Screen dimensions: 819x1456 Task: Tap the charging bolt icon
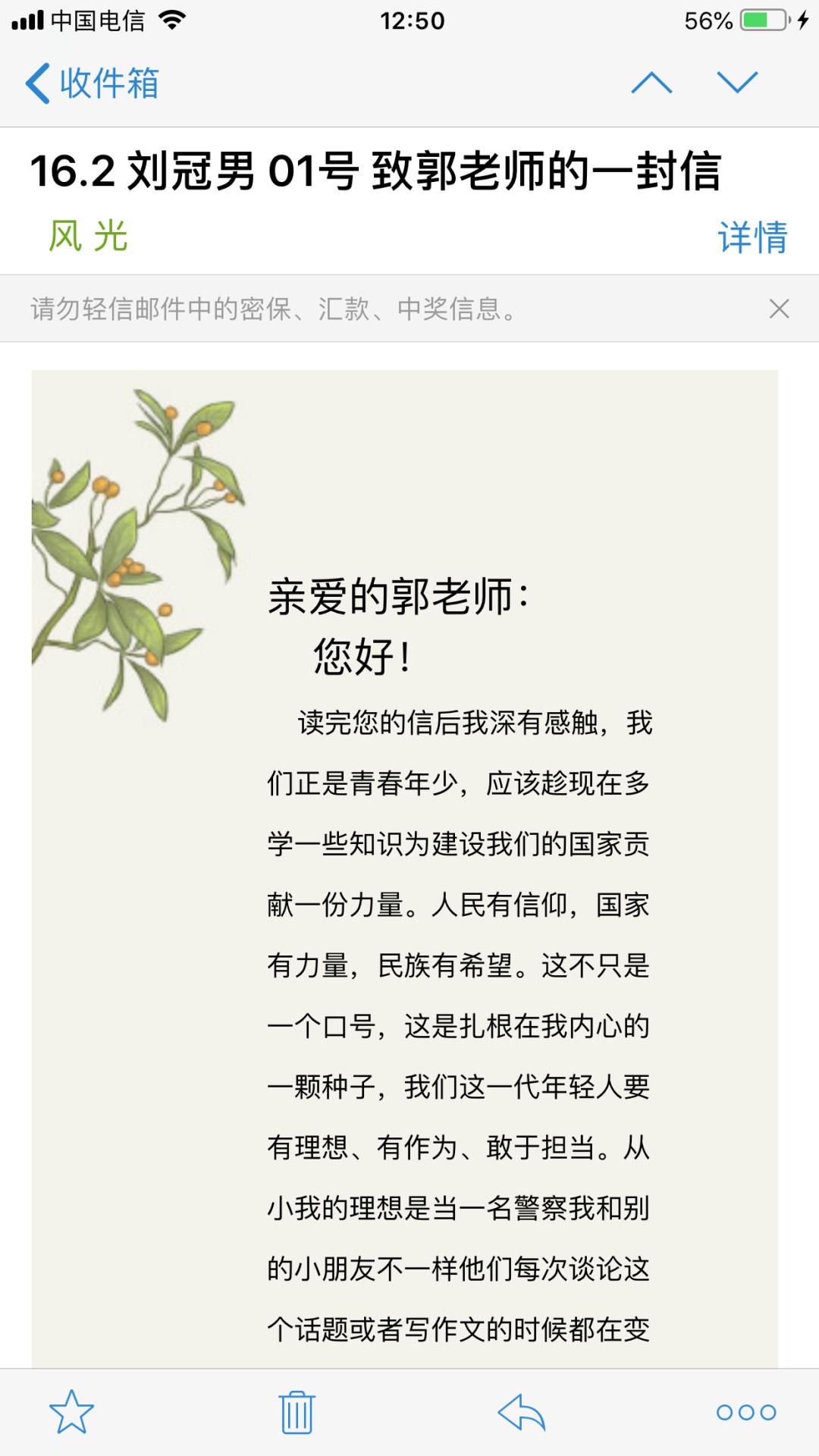802,20
